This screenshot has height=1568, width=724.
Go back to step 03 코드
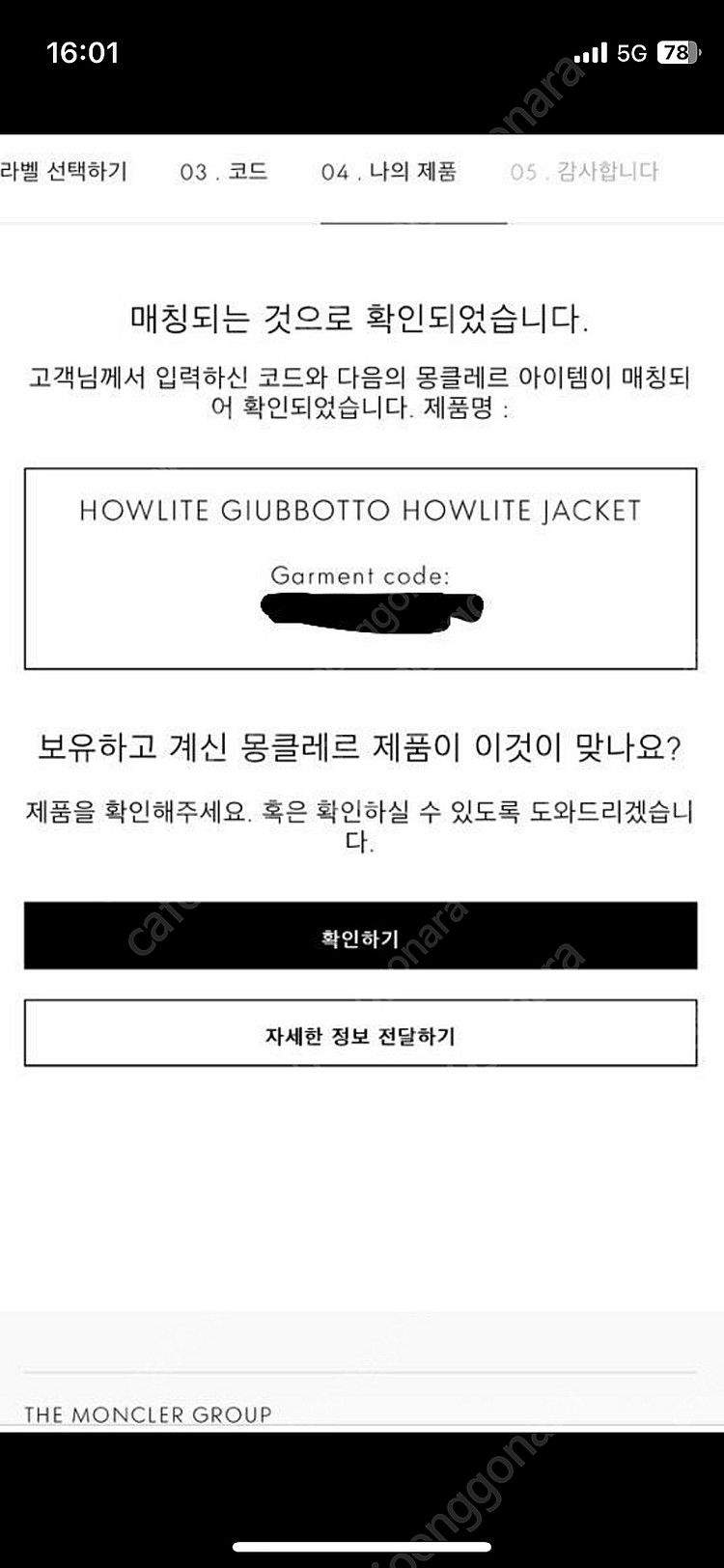point(224,172)
